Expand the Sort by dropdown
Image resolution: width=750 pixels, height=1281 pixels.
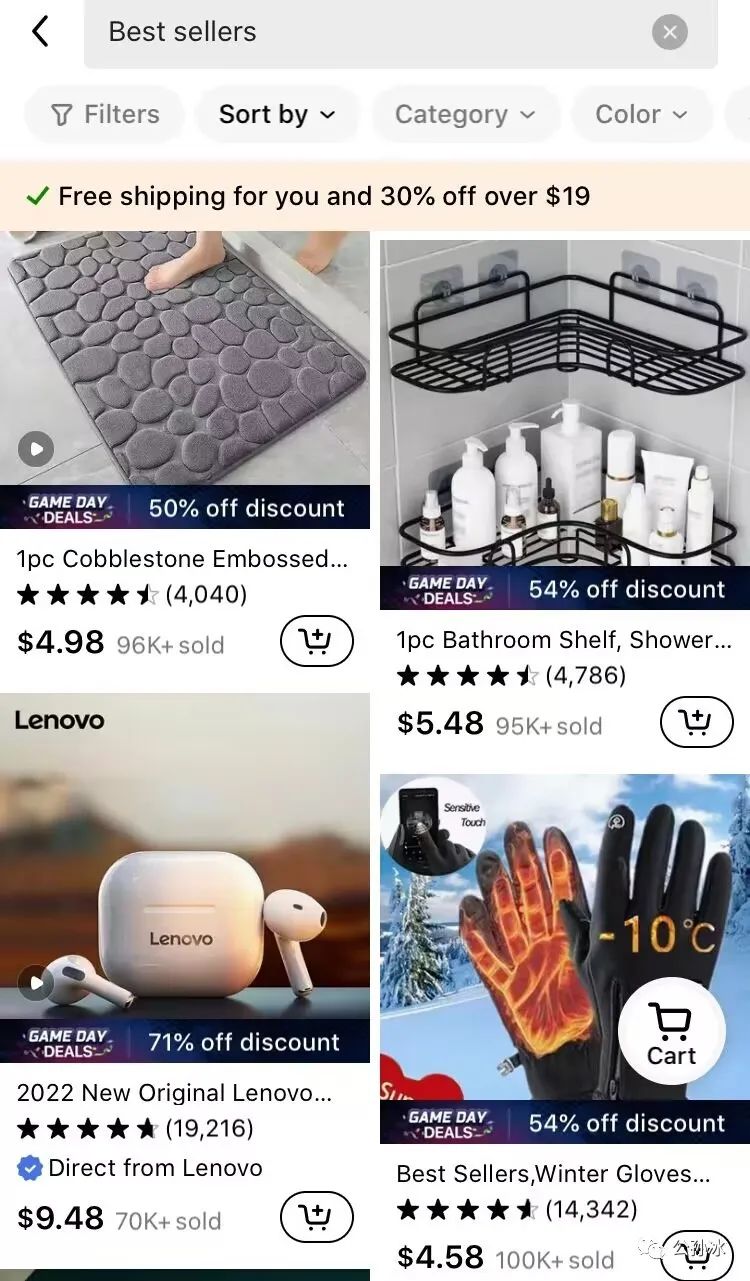coord(277,114)
